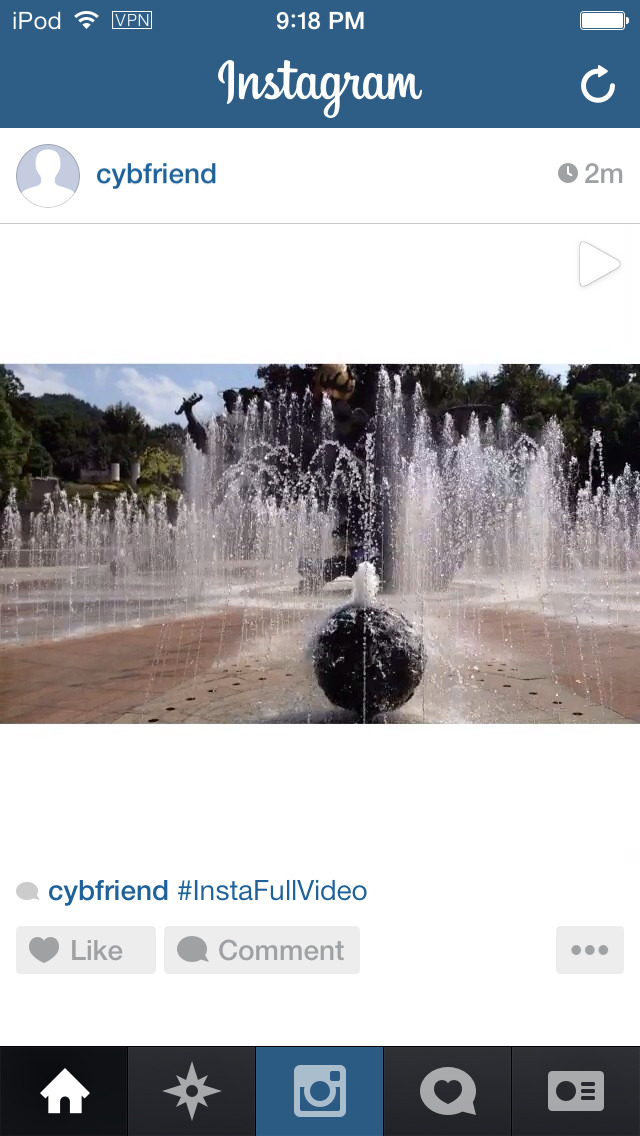Like cybfriend's post

click(x=86, y=950)
